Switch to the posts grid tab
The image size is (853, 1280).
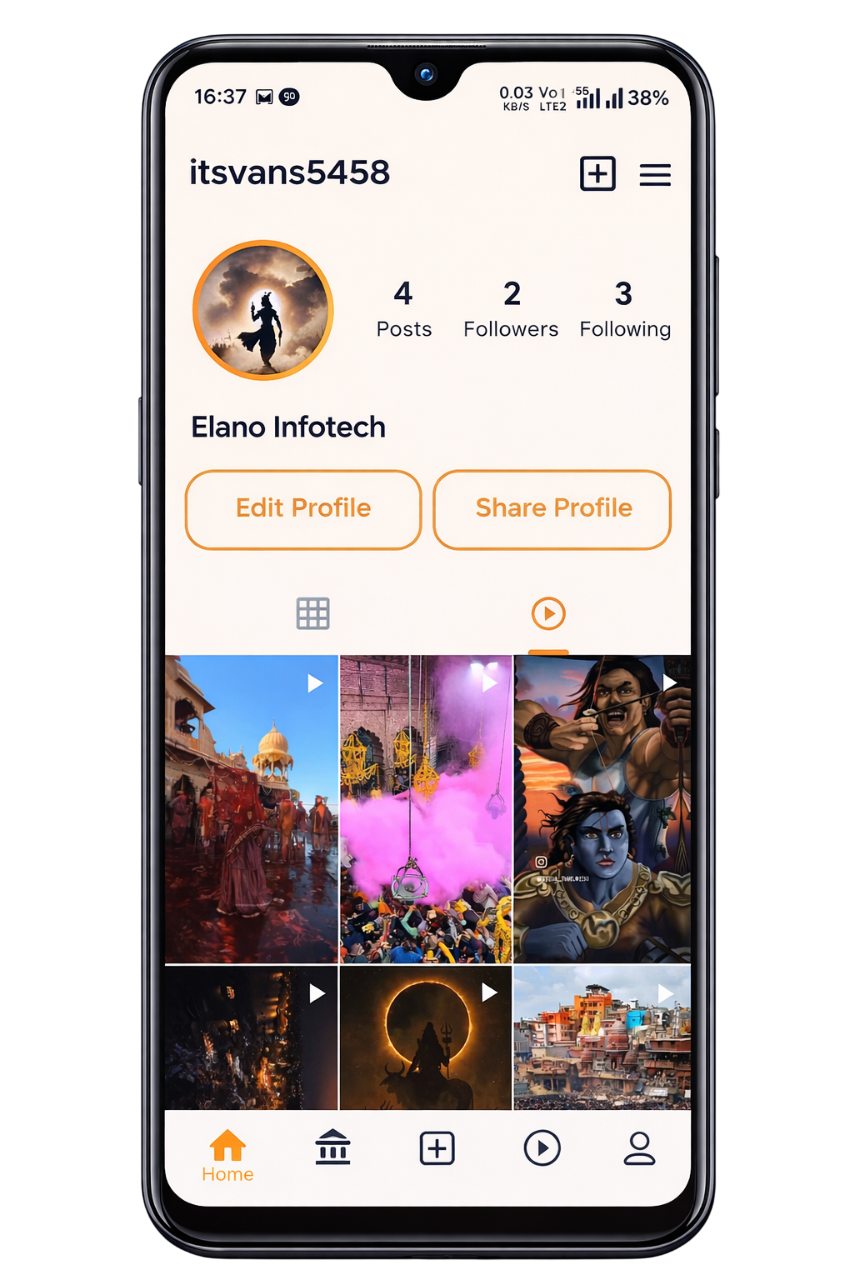click(313, 613)
